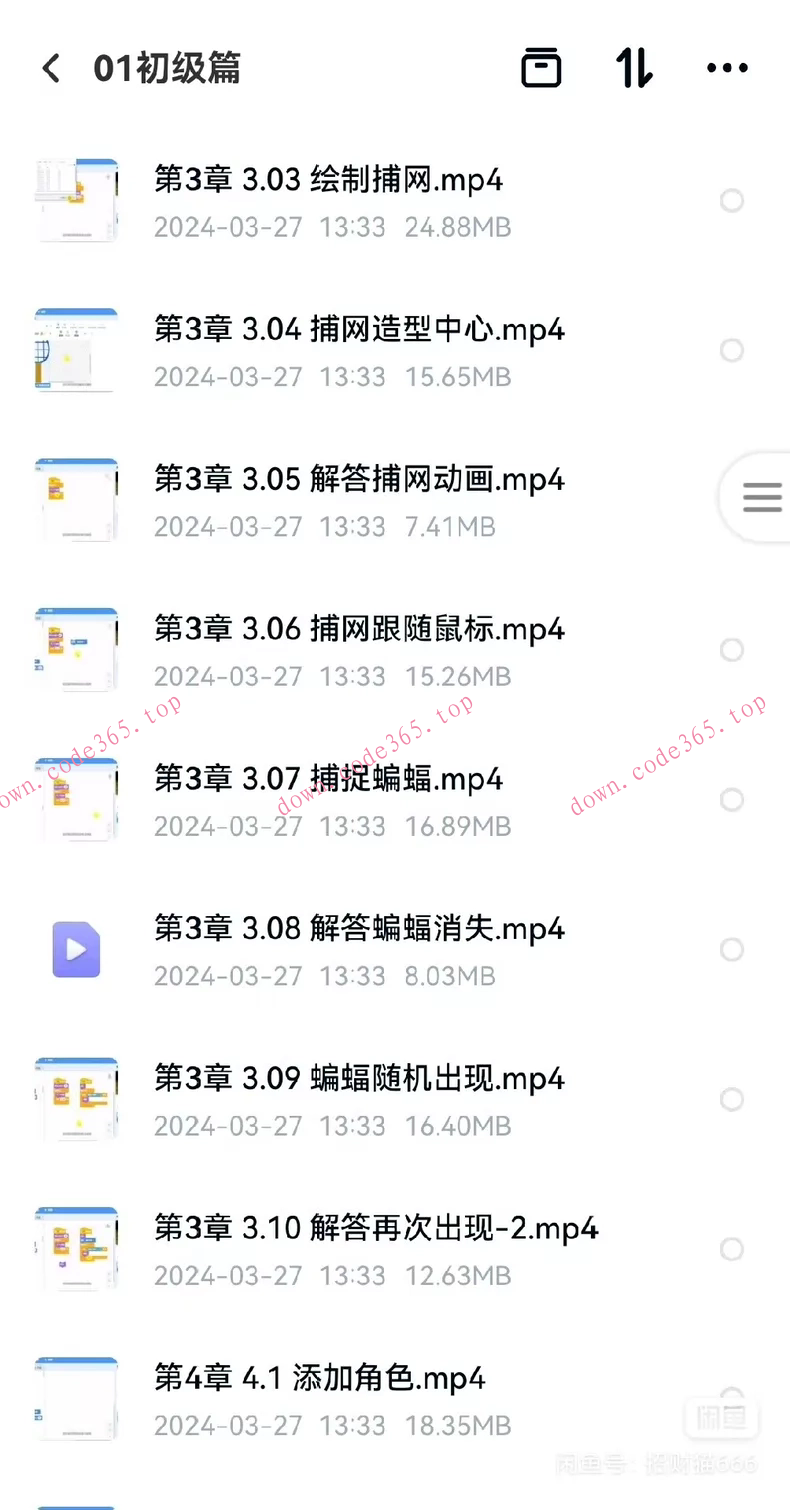Screen dimensions: 790x1510
Task: Select the checkbox for 3.06 捕网跟随鼠标
Action: point(732,650)
